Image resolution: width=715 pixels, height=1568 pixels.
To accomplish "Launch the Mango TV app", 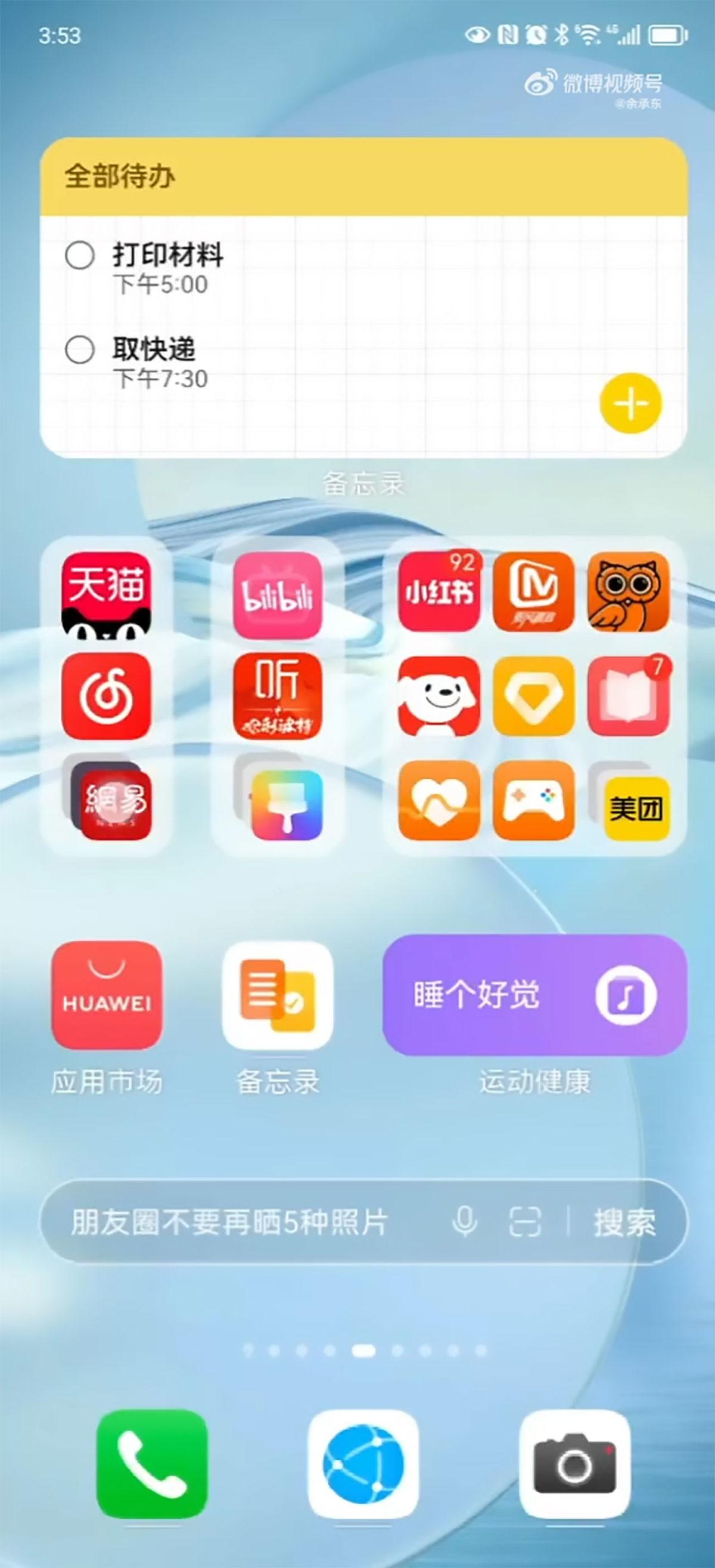I will pos(534,591).
